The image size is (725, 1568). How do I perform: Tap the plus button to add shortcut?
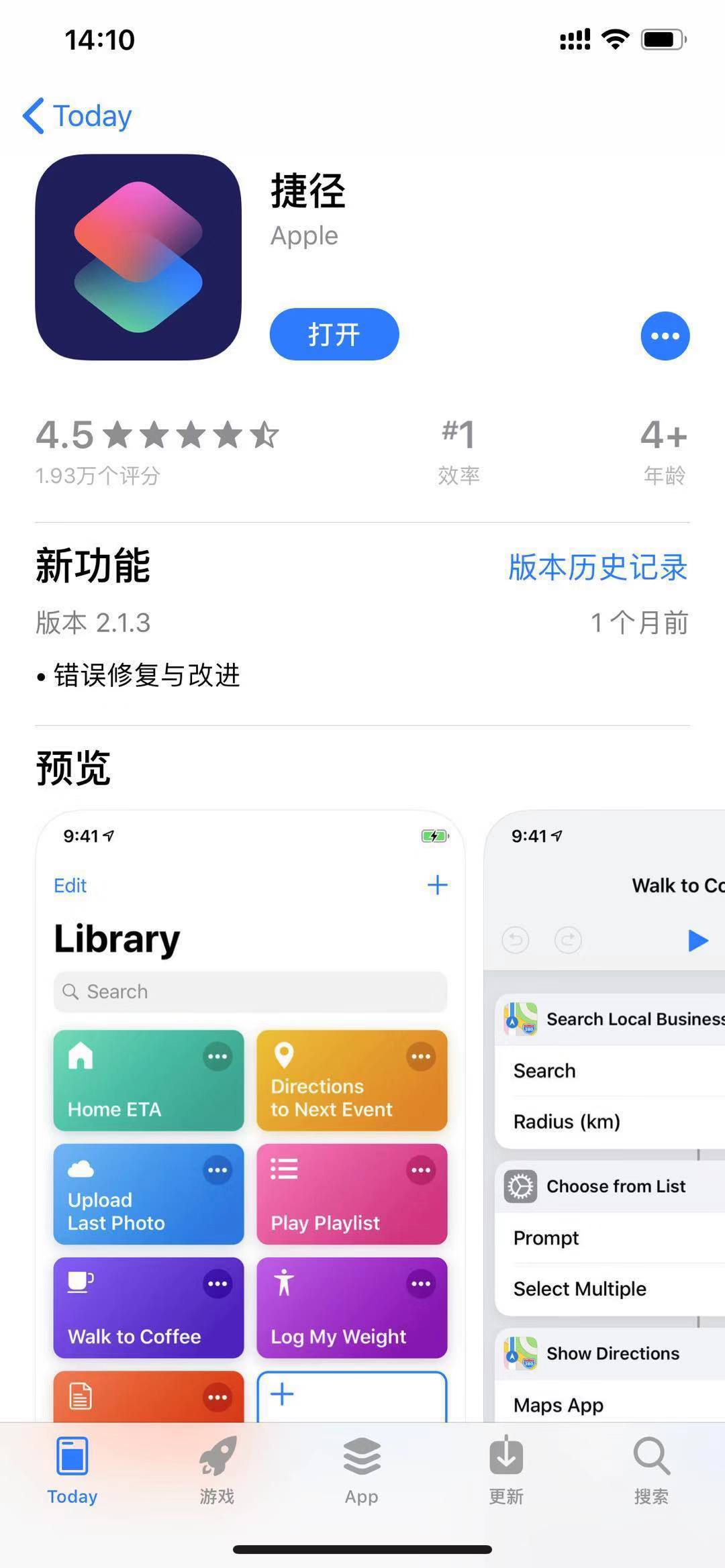click(436, 885)
